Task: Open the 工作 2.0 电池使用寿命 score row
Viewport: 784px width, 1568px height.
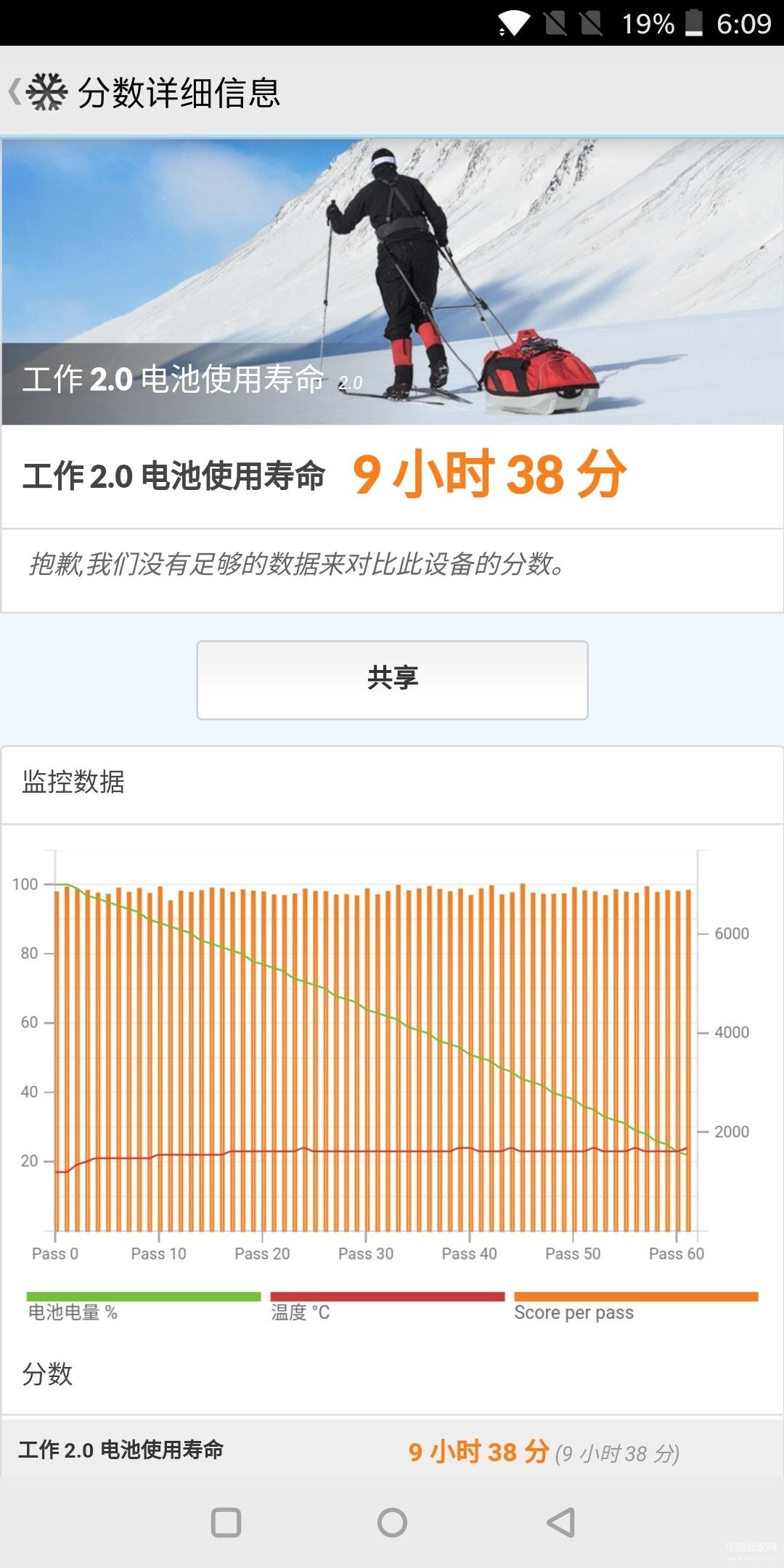Action: tap(392, 1450)
